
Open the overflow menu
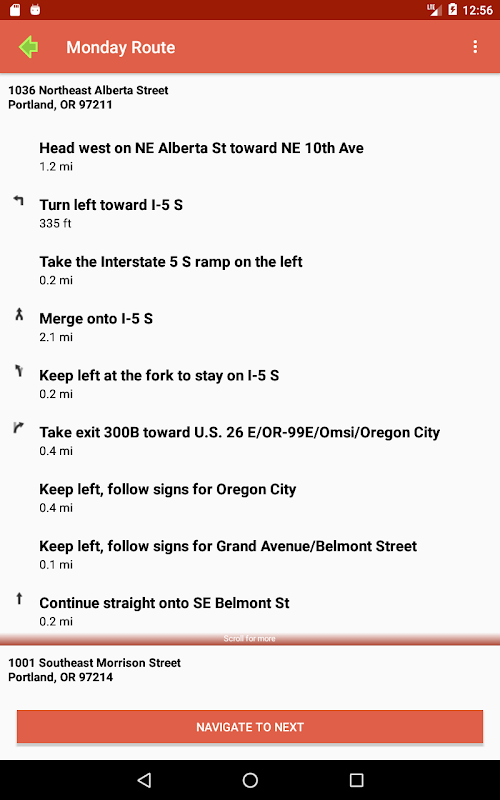475,47
